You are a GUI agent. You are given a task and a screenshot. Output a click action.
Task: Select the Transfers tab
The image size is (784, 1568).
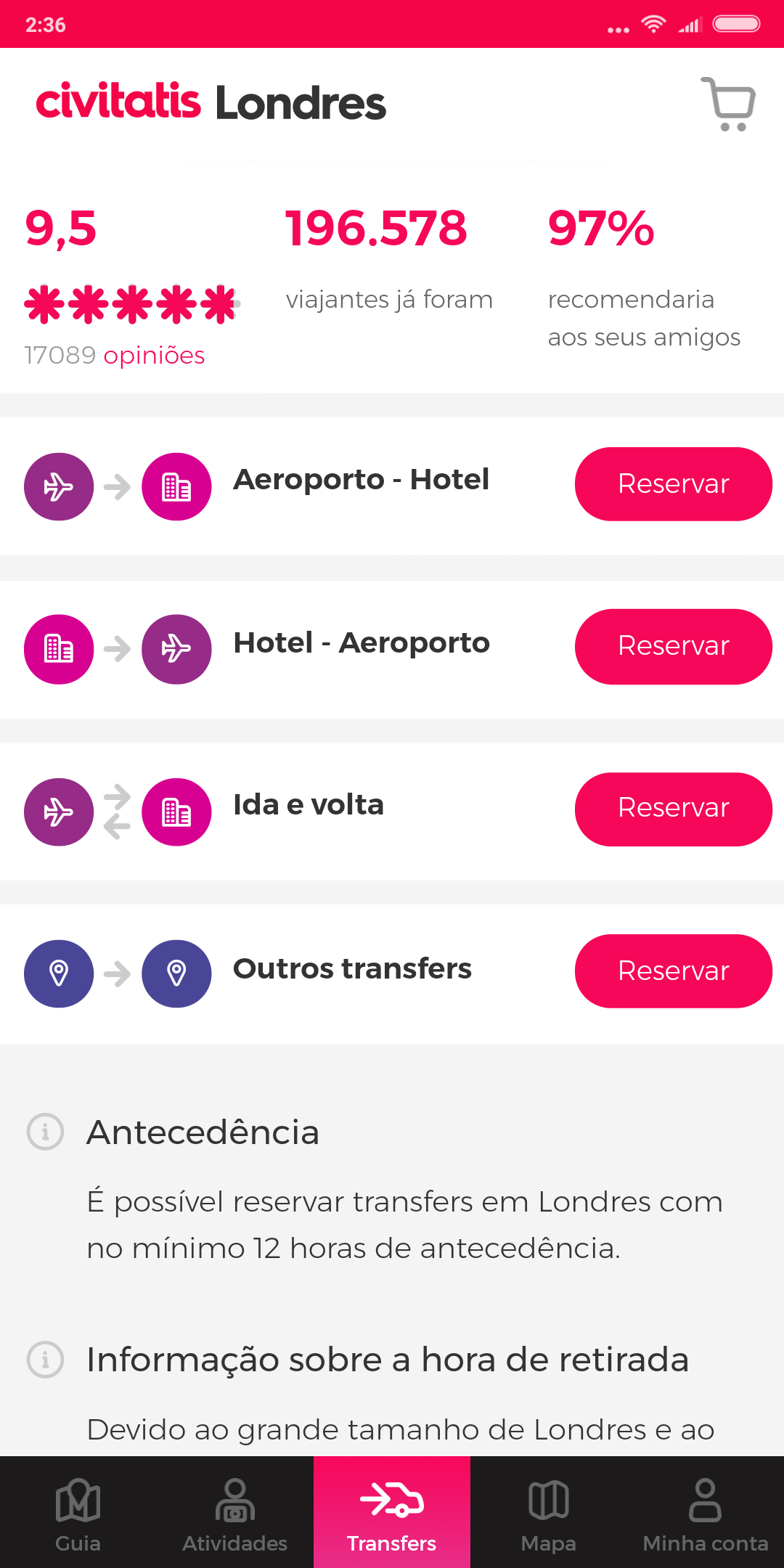[x=392, y=1513]
